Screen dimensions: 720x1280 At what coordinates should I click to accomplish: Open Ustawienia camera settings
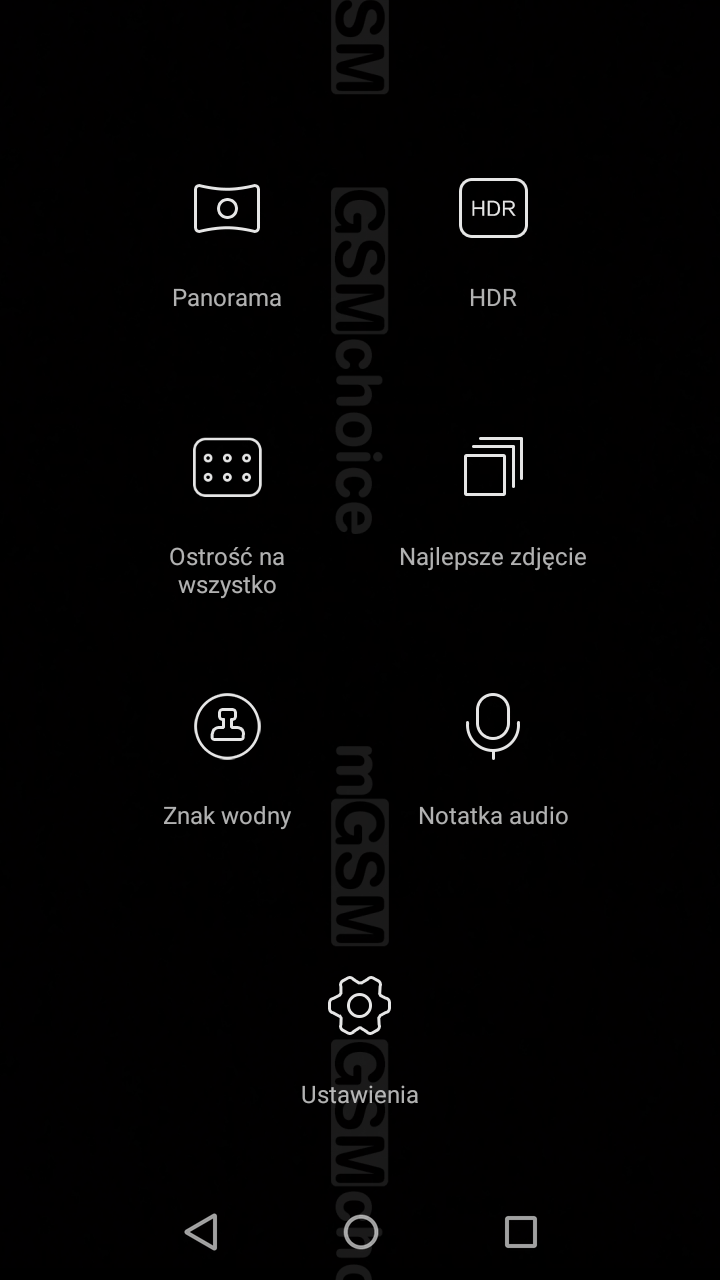[x=360, y=1006]
